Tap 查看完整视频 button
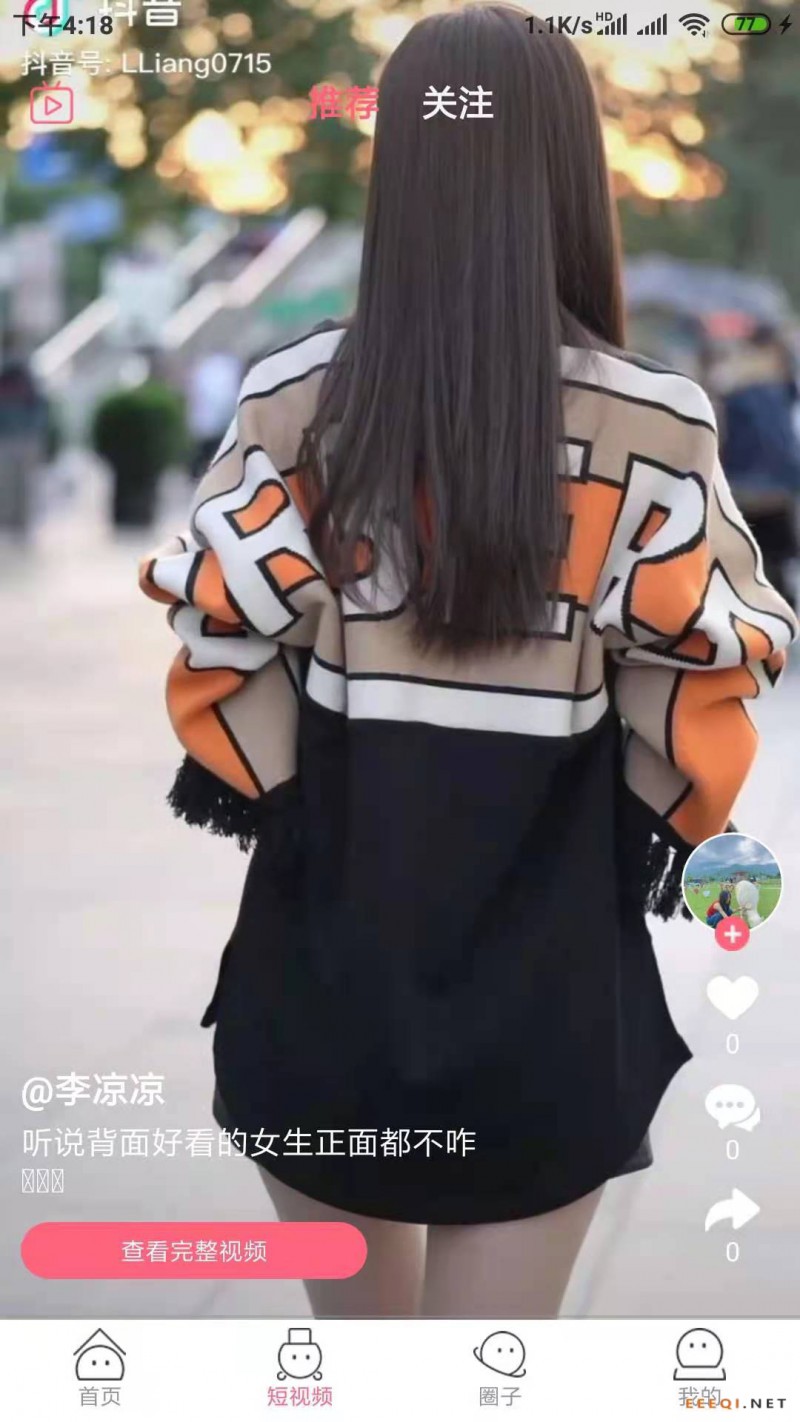 194,1250
